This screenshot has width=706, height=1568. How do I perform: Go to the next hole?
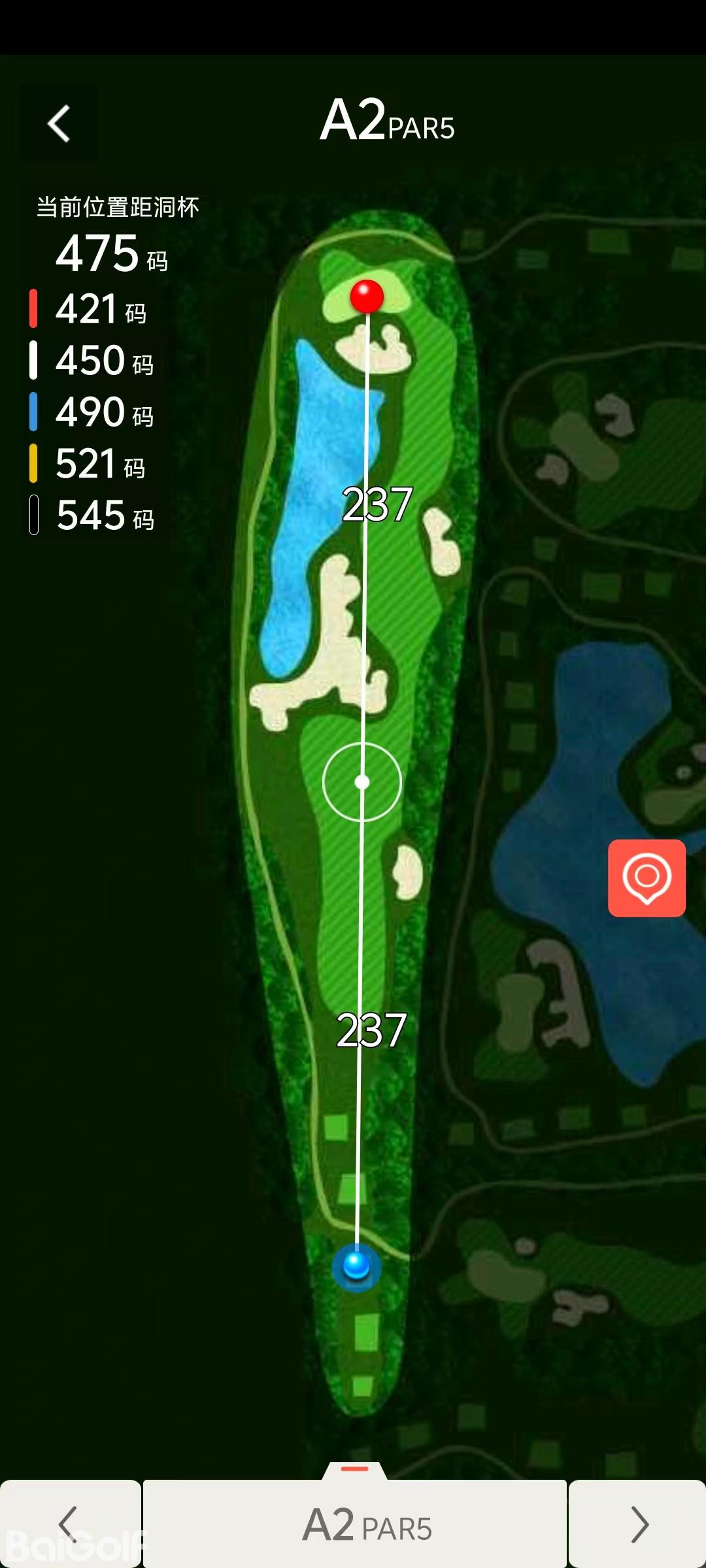(x=638, y=1524)
